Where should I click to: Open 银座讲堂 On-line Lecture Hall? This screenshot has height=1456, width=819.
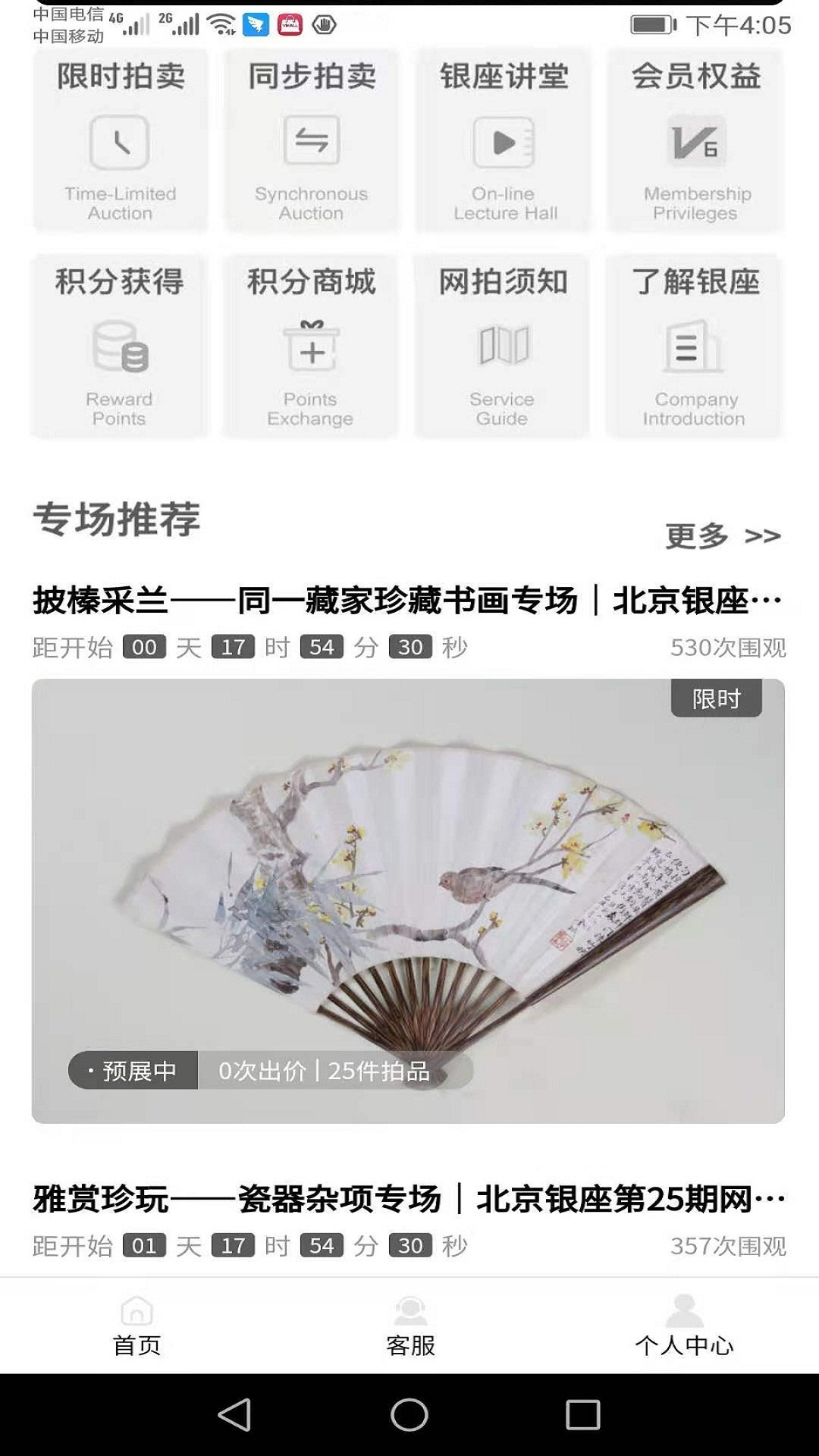point(504,140)
